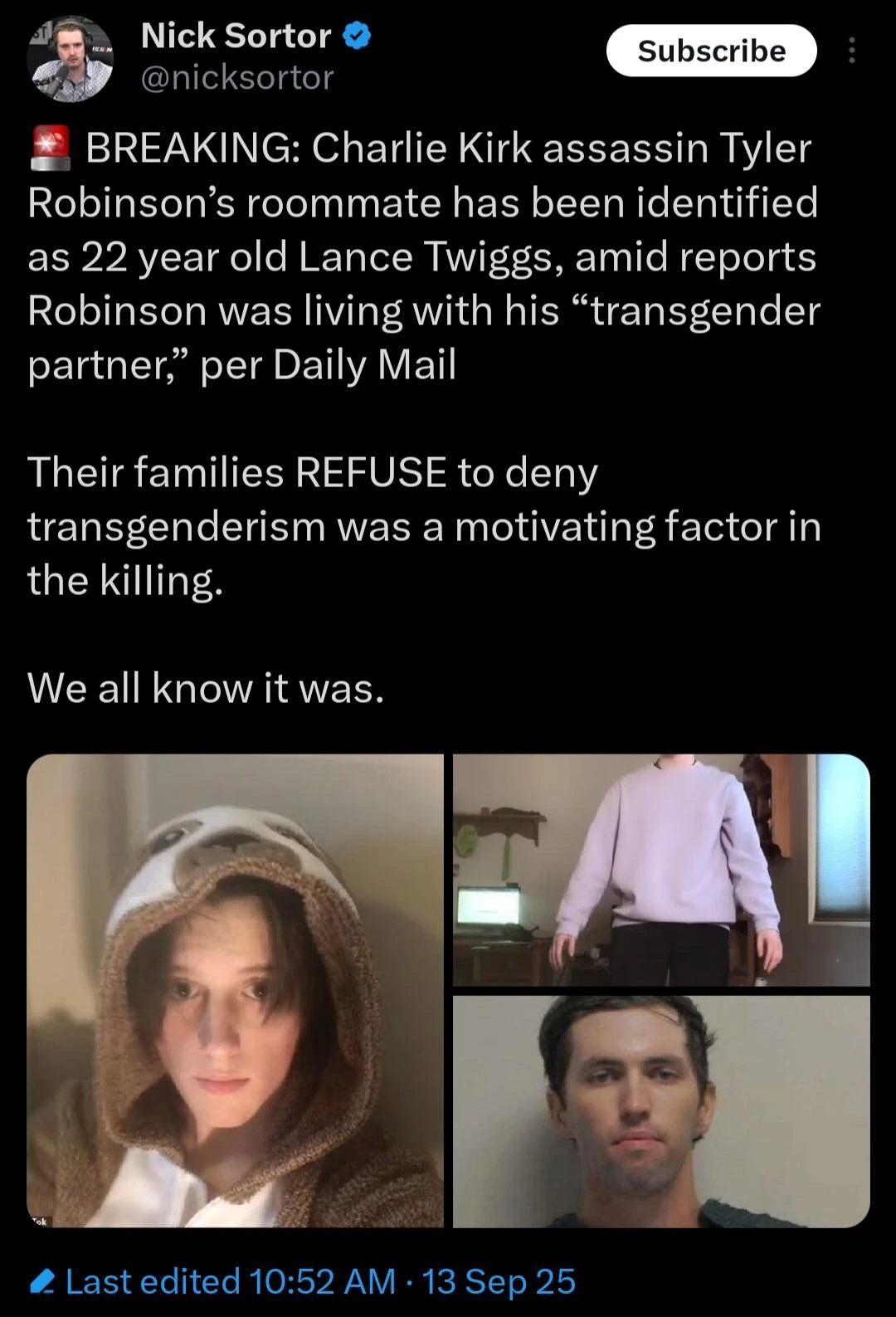
Task: Open Nick Sortor's profile picture
Action: click(69, 60)
